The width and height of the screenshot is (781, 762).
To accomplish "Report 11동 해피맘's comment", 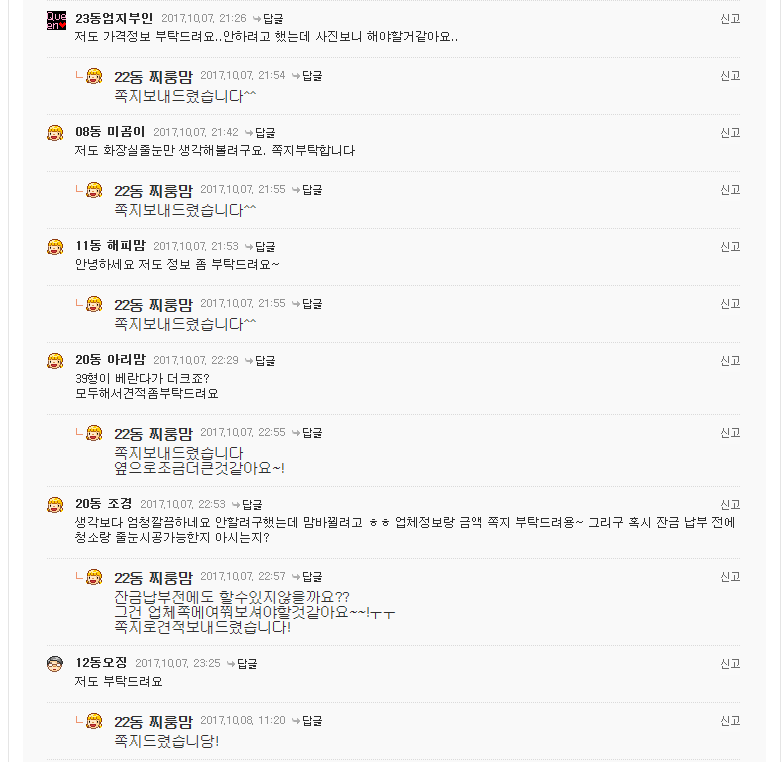I will coord(730,246).
